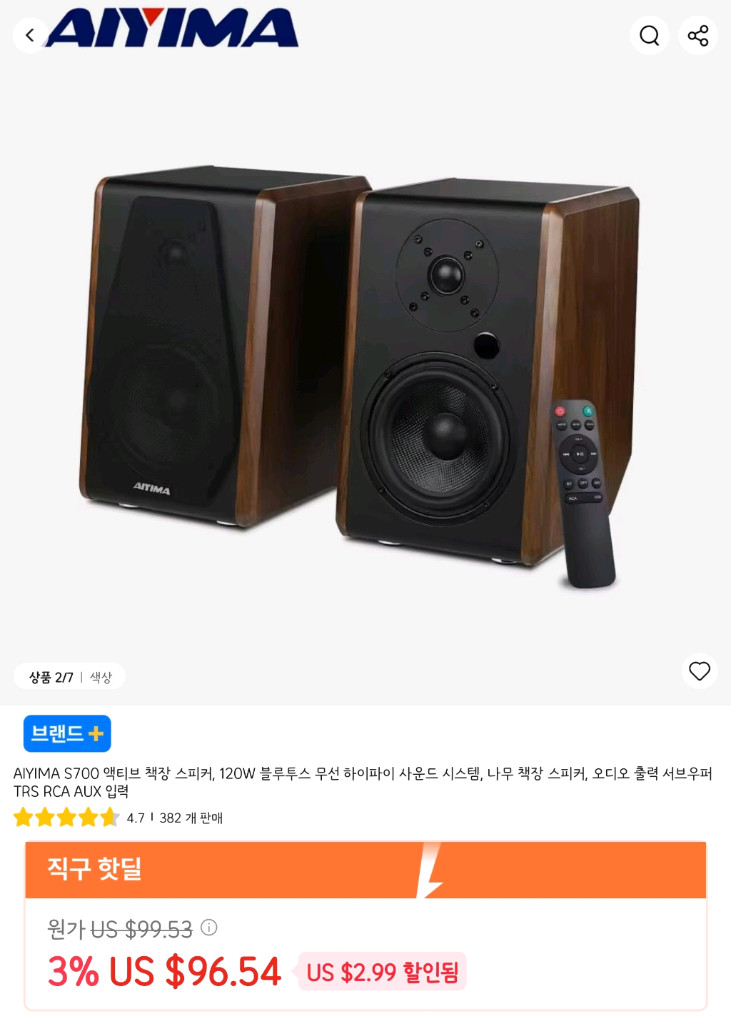Tap the 브랜드+ badge
Viewport: 731px width, 1024px height.
[67, 733]
